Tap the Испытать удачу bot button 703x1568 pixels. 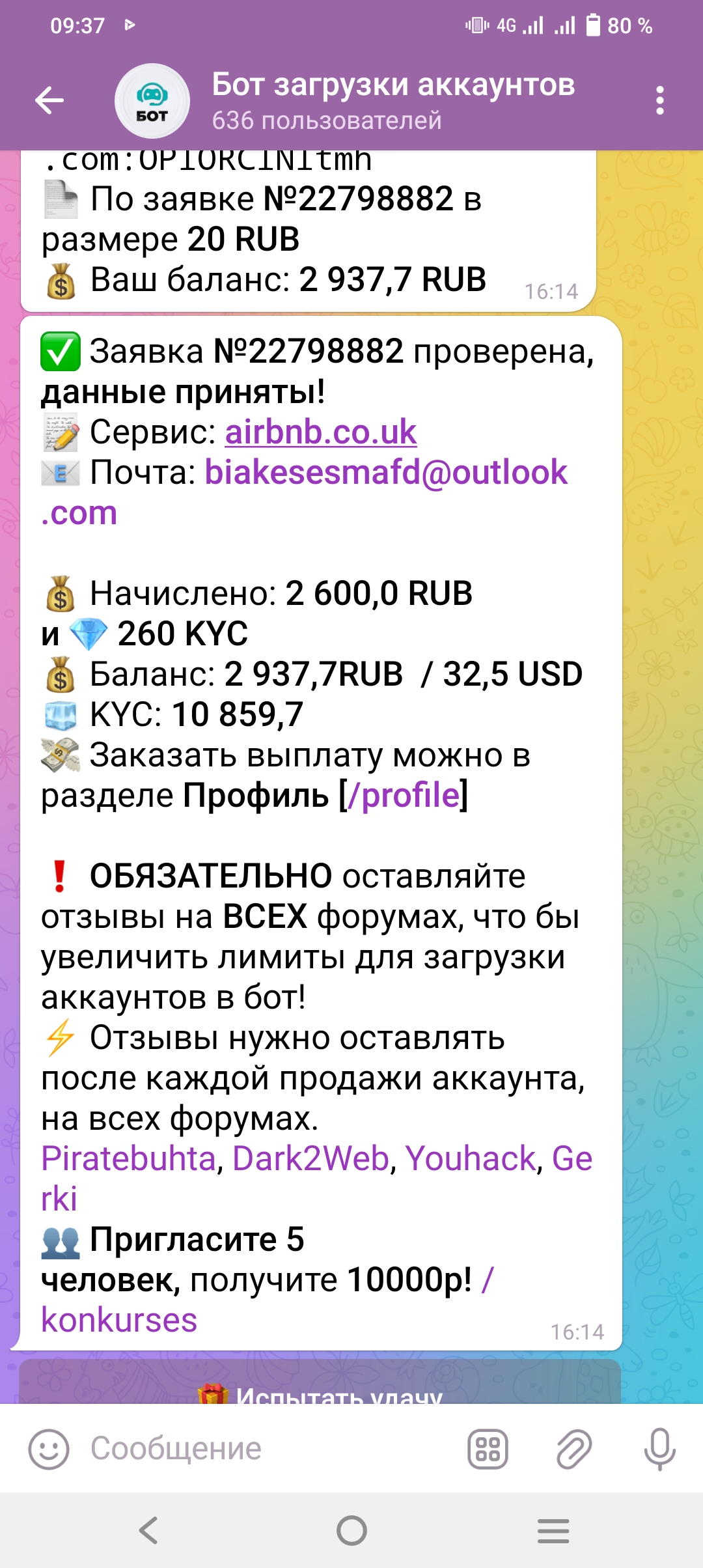point(320,1388)
